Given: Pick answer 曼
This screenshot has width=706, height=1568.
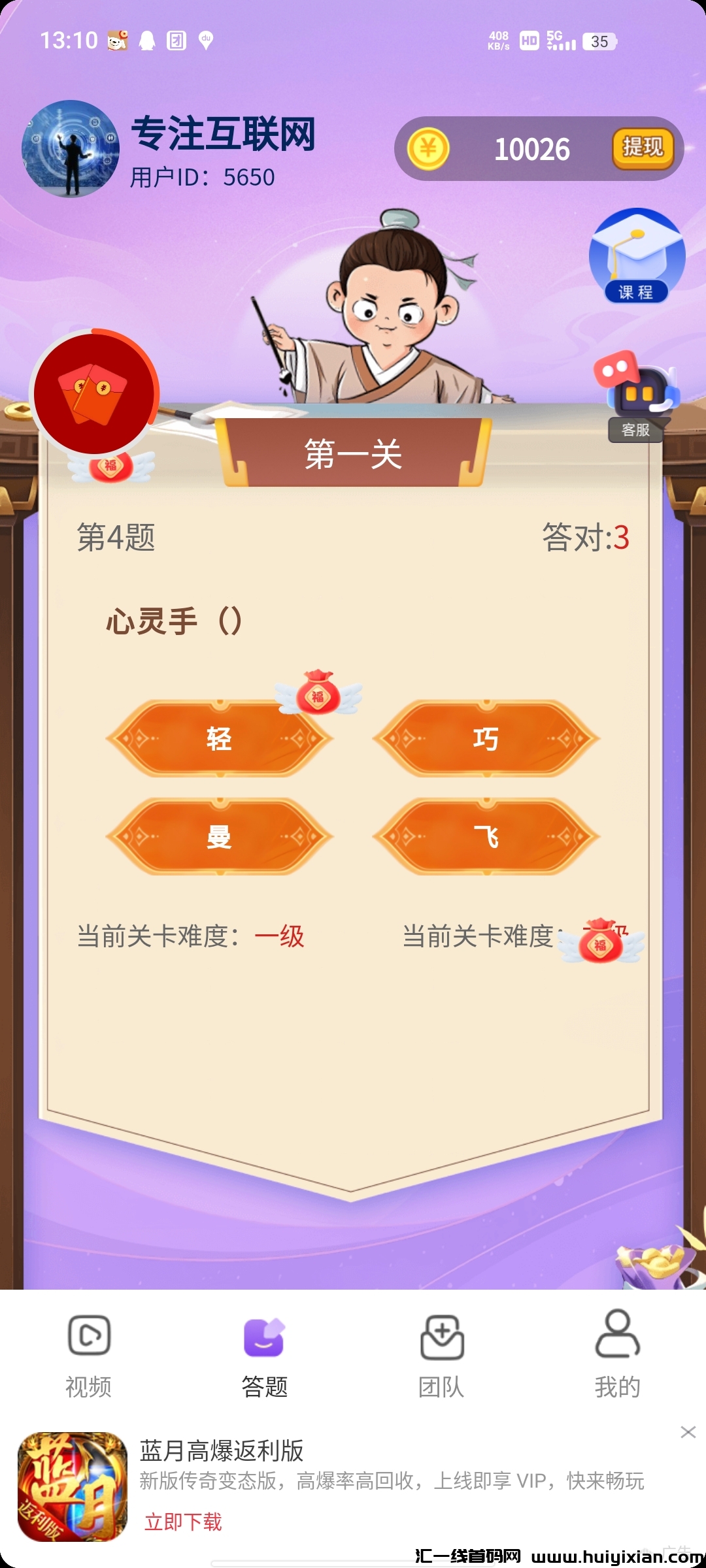Looking at the screenshot, I should [220, 836].
